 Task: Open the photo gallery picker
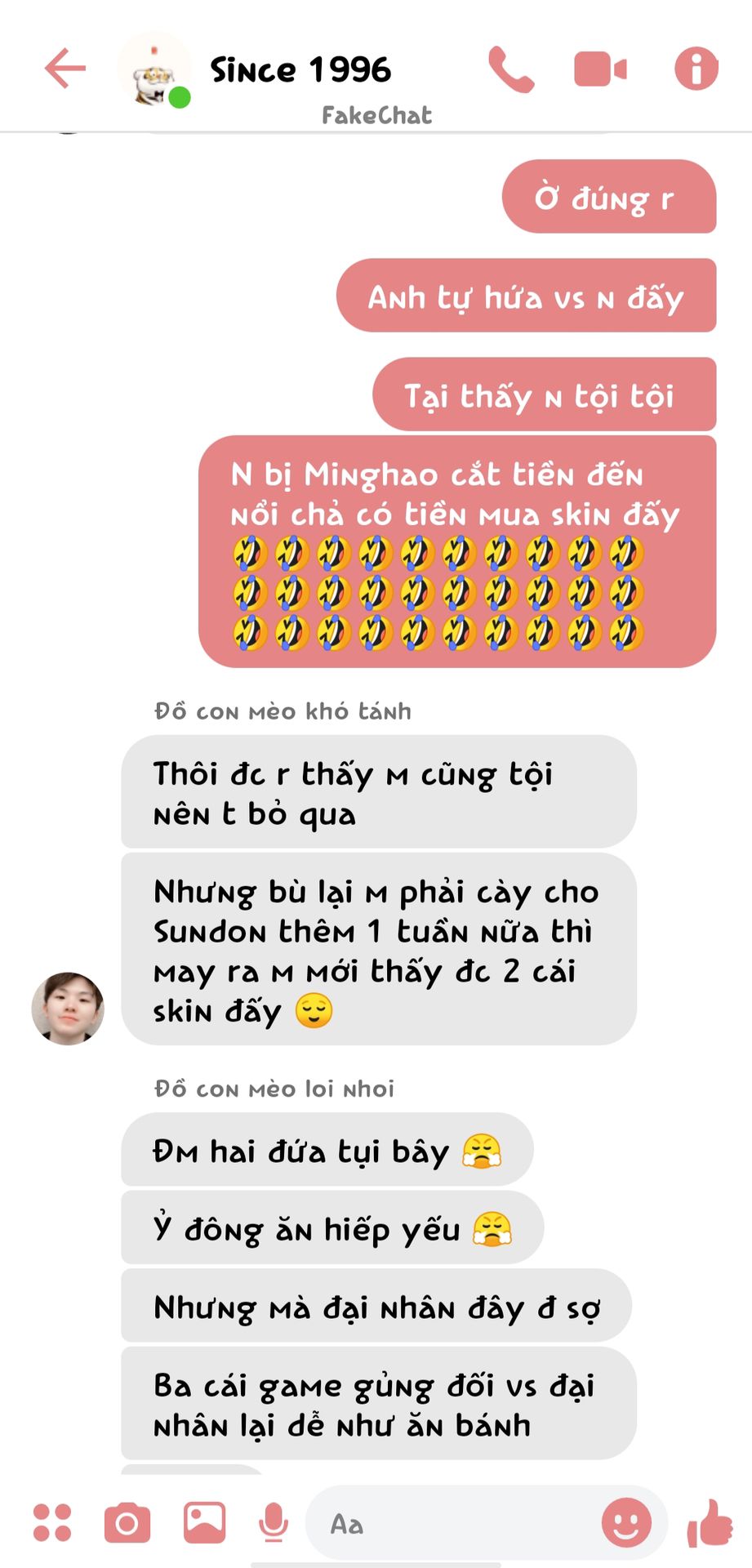(204, 1522)
